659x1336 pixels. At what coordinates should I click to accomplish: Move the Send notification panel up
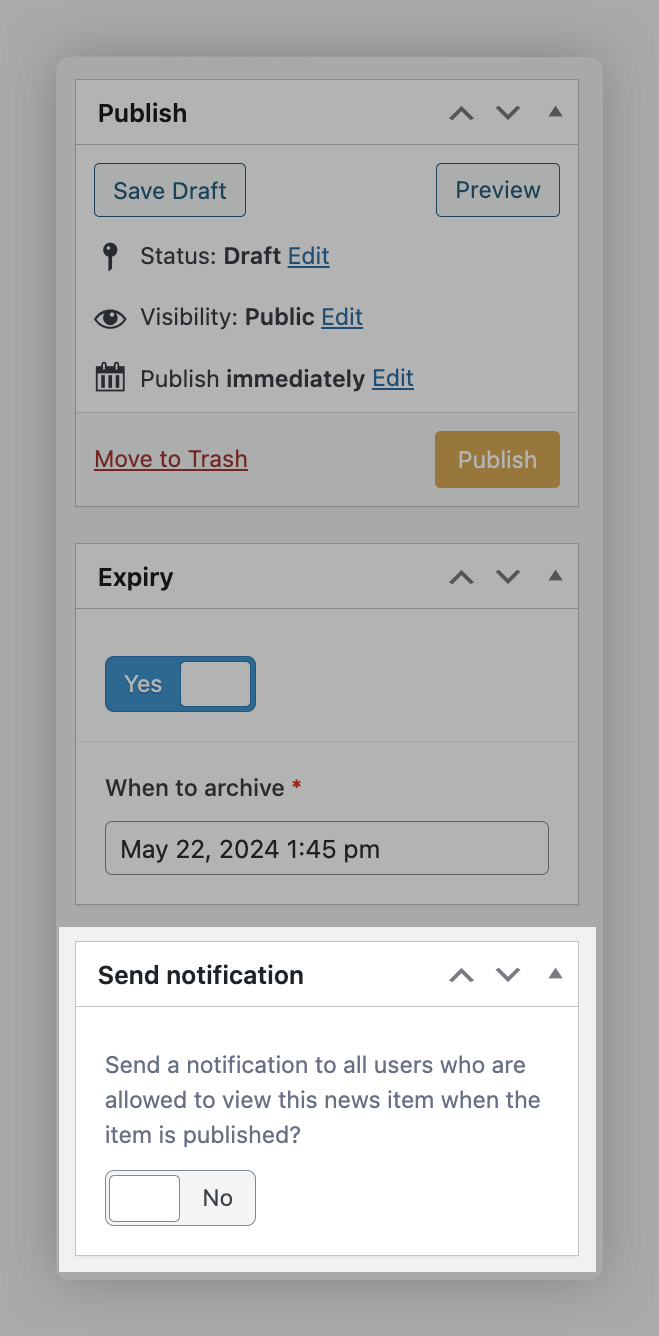(x=461, y=975)
